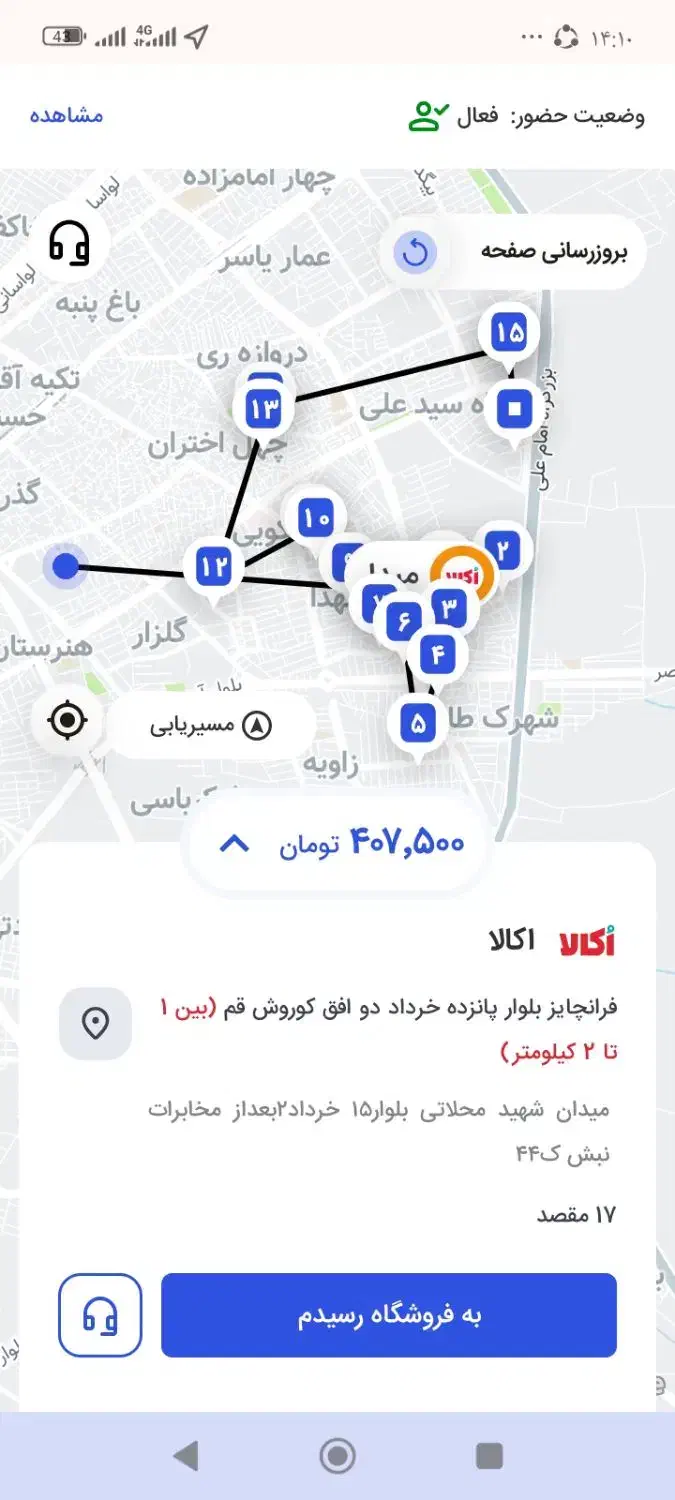Viewport: 675px width, 1500px height.
Task: Select map marker number 4
Action: (437, 654)
